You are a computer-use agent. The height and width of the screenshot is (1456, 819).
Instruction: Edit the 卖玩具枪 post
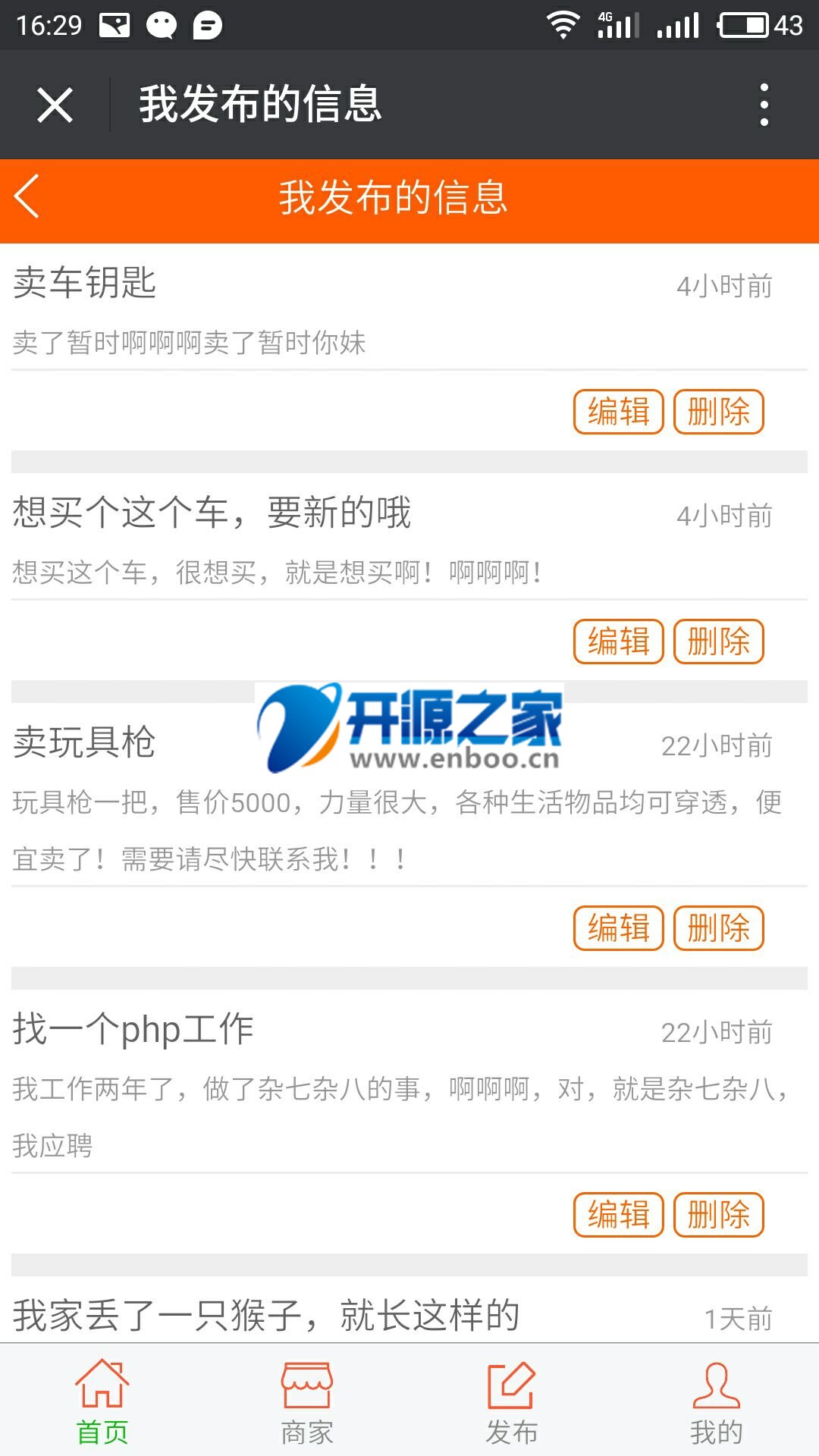pyautogui.click(x=618, y=928)
